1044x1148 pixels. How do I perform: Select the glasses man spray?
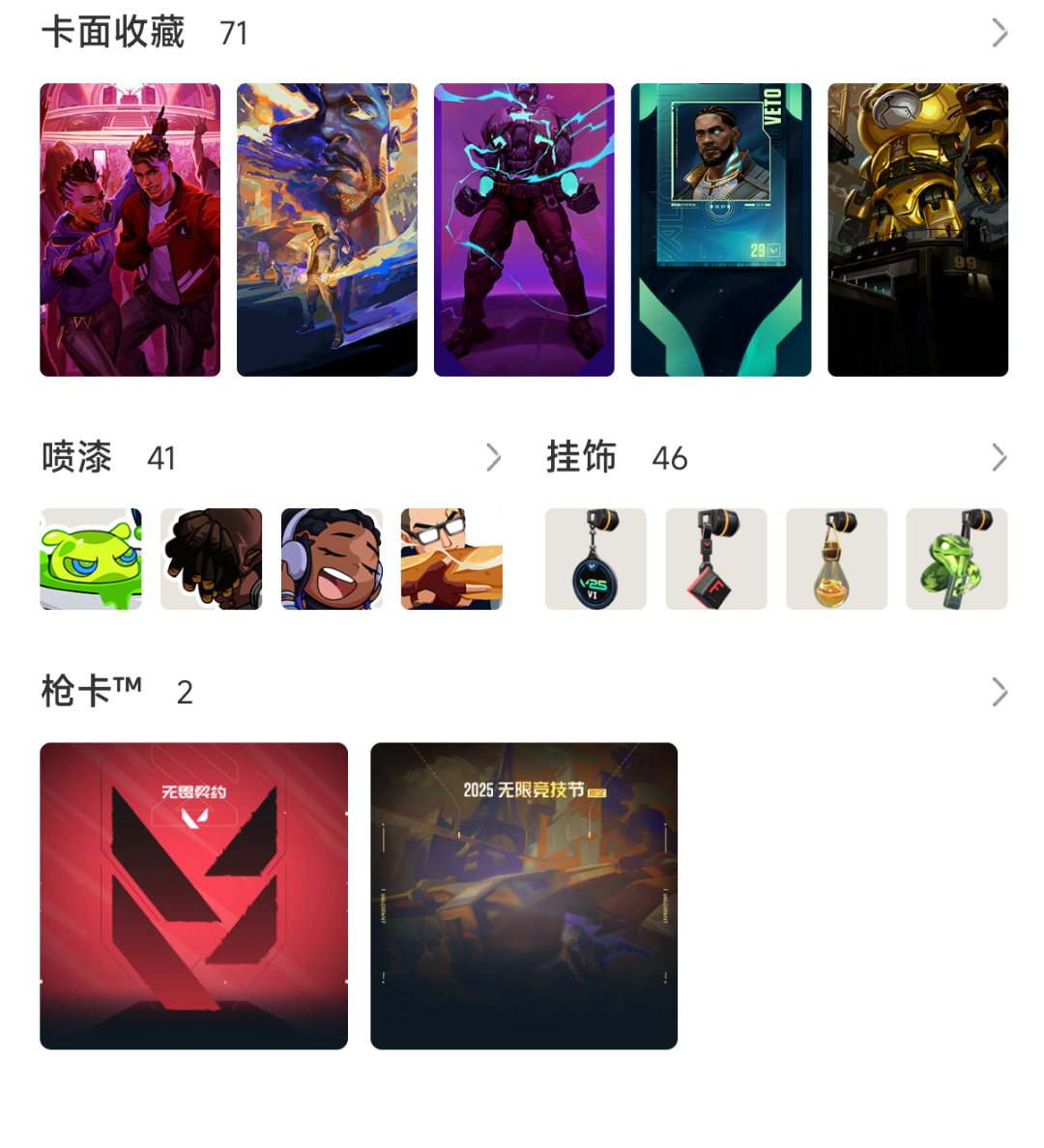coord(451,560)
